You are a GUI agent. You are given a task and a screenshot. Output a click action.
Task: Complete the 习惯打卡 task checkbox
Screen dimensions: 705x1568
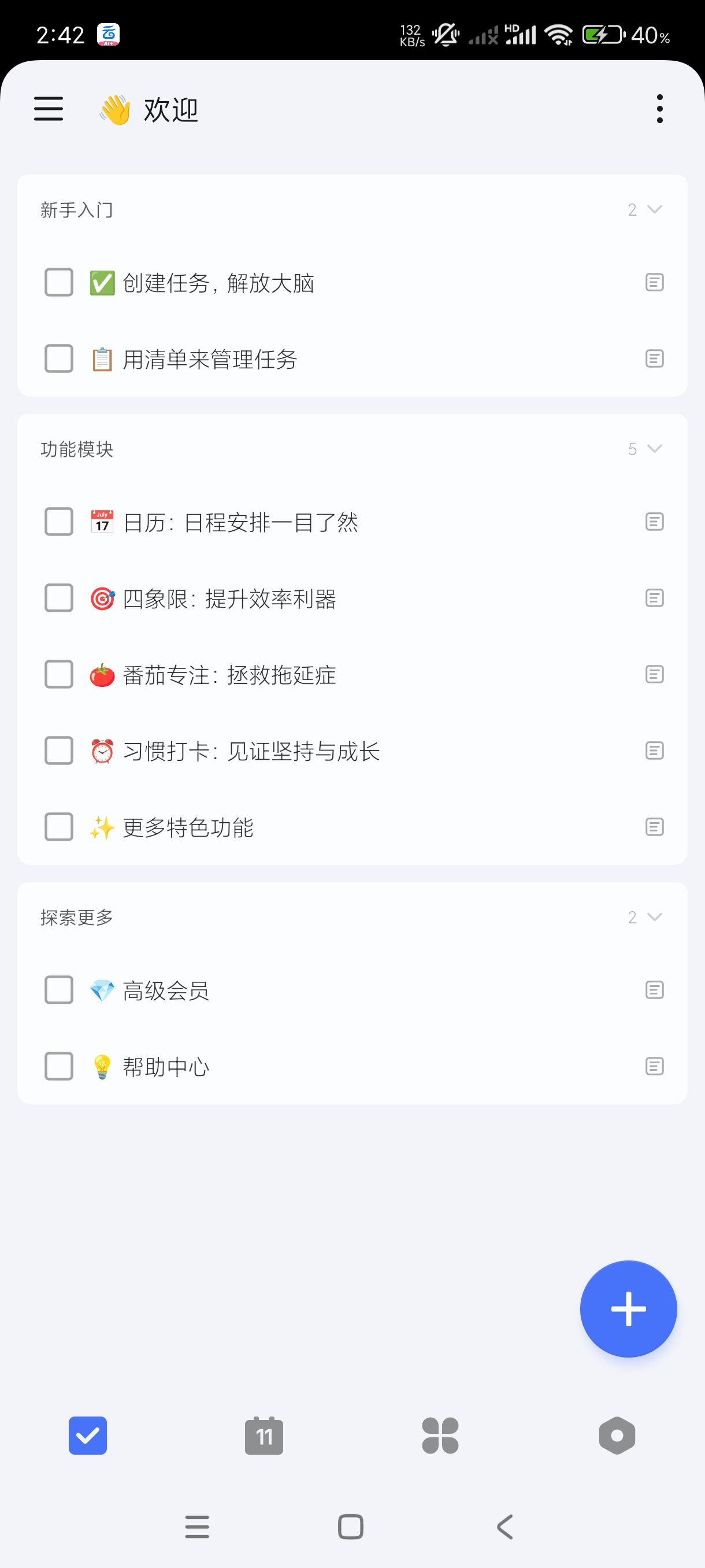coord(59,750)
